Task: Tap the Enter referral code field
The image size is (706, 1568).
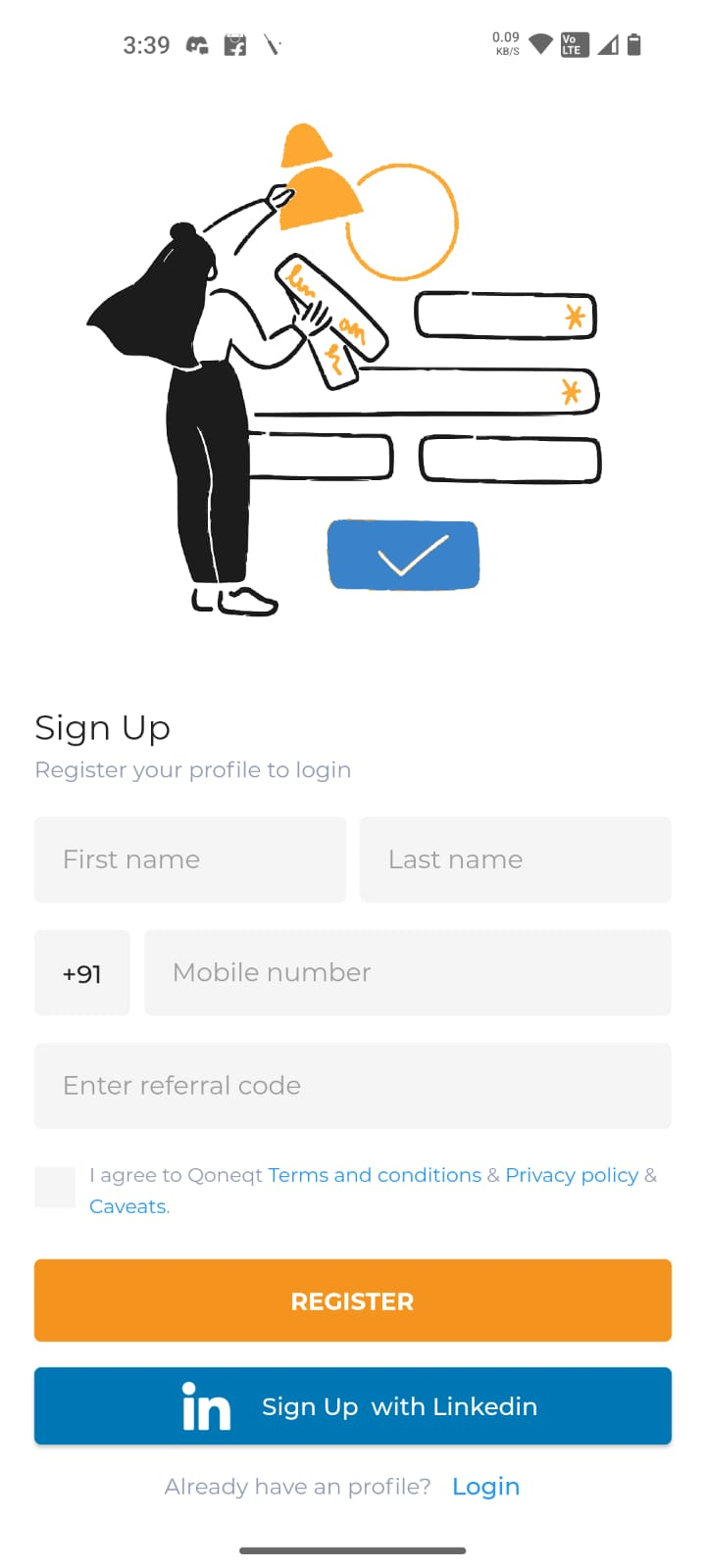Action: (x=352, y=1086)
